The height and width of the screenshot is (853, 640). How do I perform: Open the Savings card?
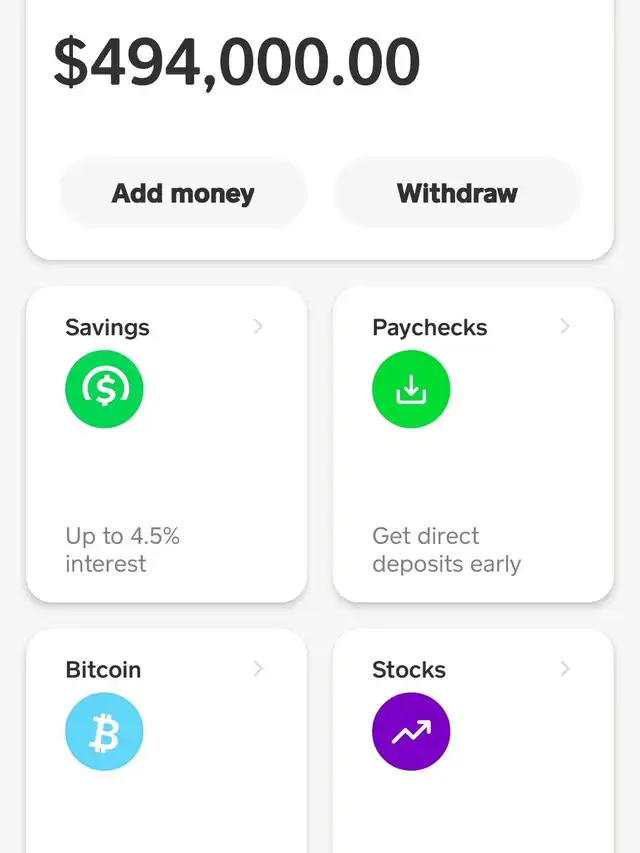(166, 444)
